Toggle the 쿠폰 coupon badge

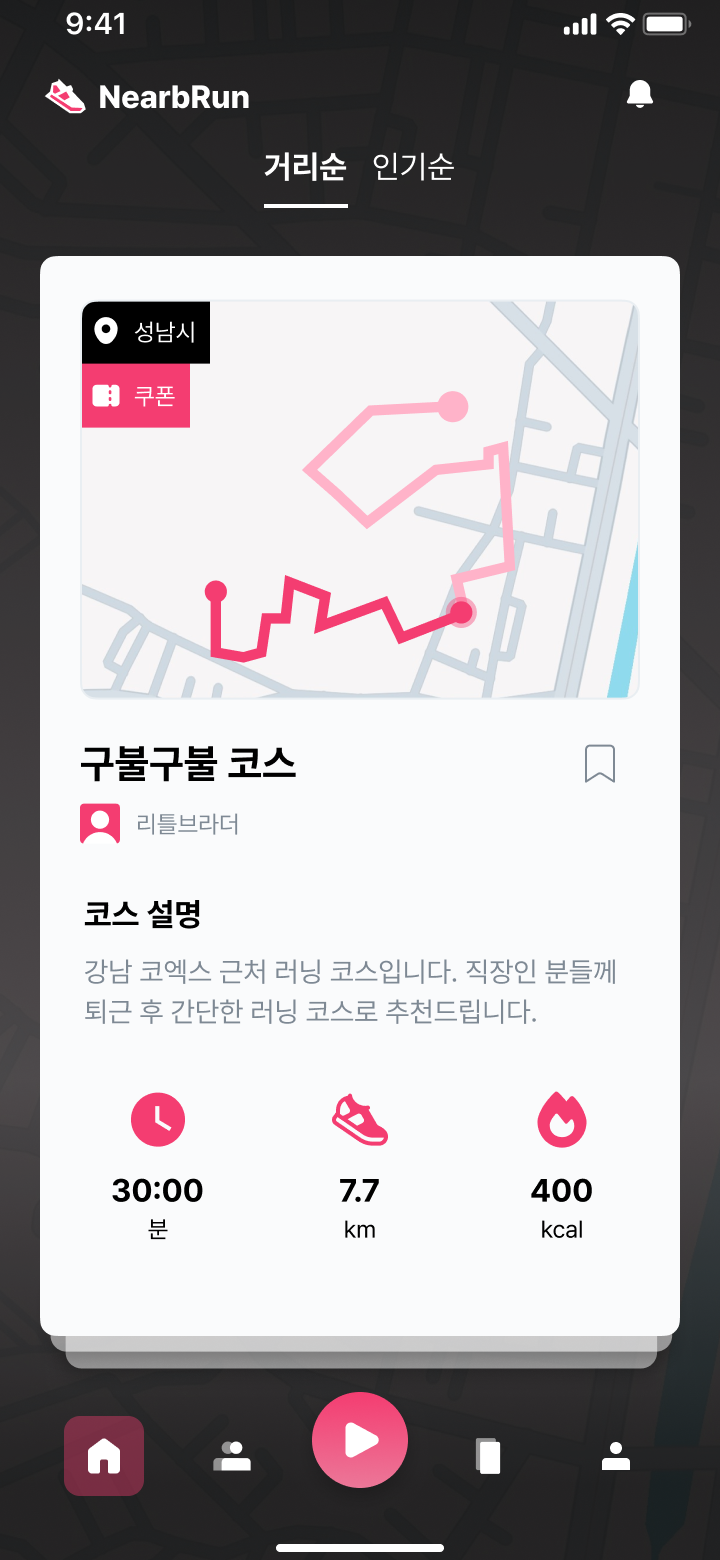[x=136, y=395]
